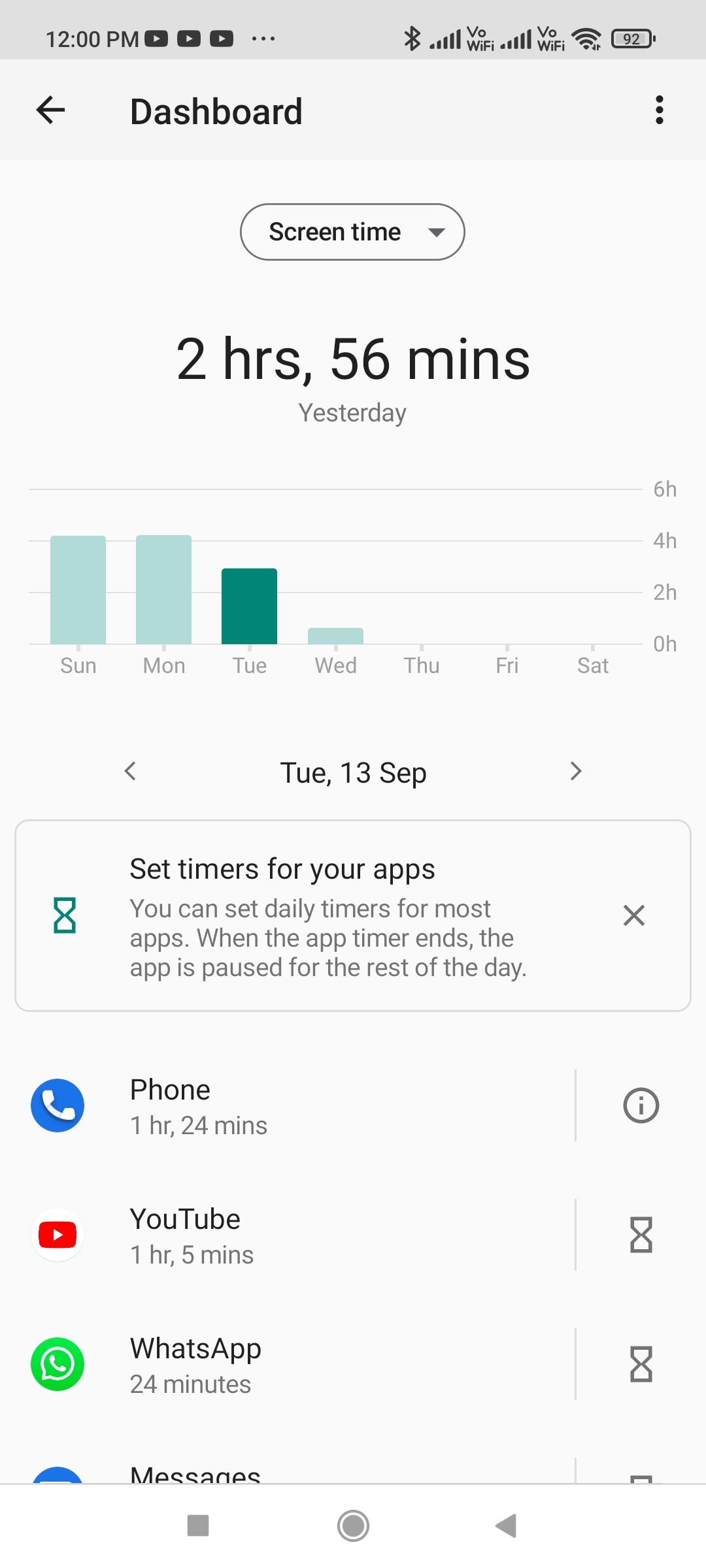Go to the next day
Screen dimensions: 706x1568
pyautogui.click(x=575, y=771)
